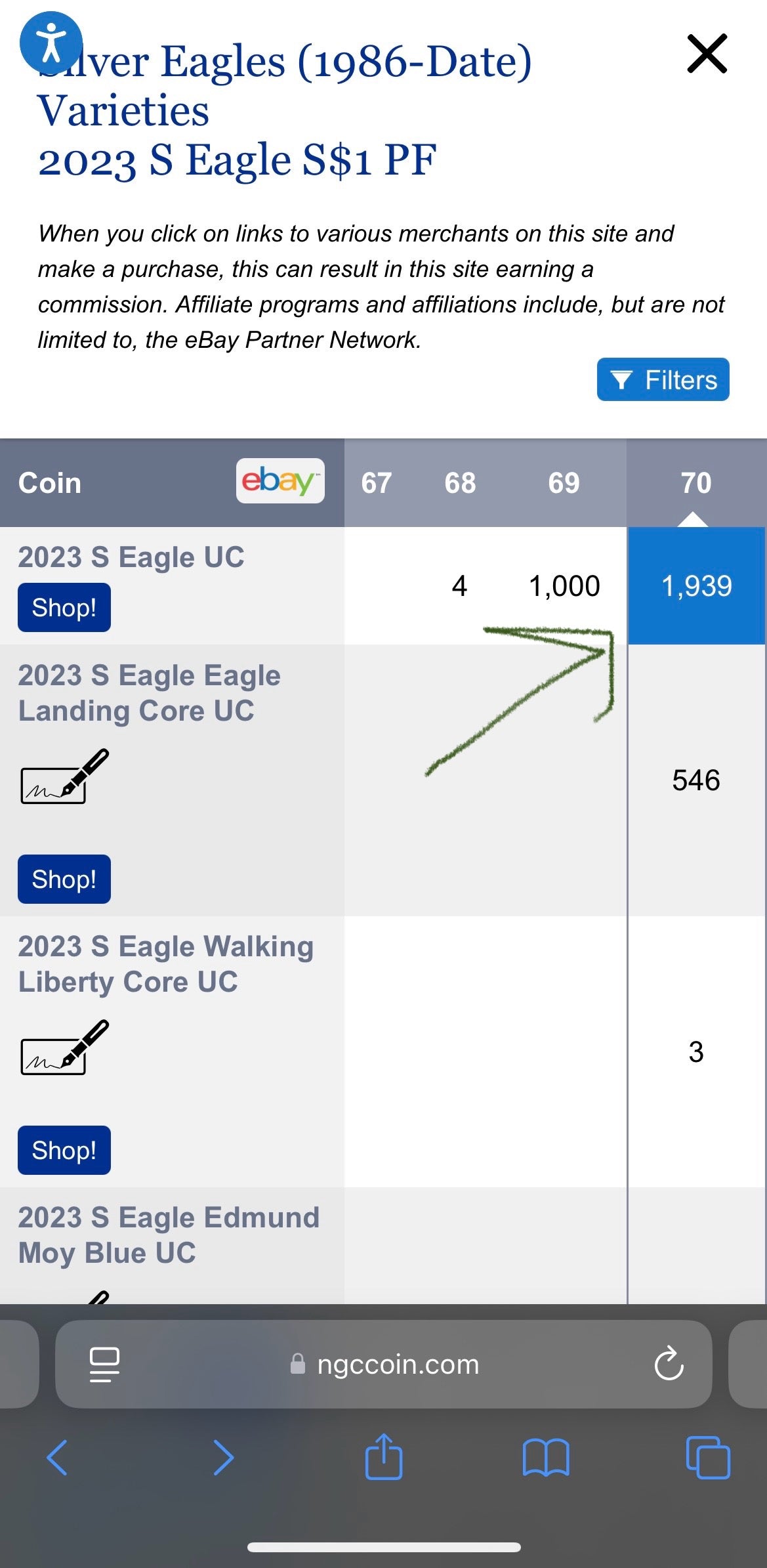
Task: Tap the ngccoin.com address bar
Action: (398, 1363)
